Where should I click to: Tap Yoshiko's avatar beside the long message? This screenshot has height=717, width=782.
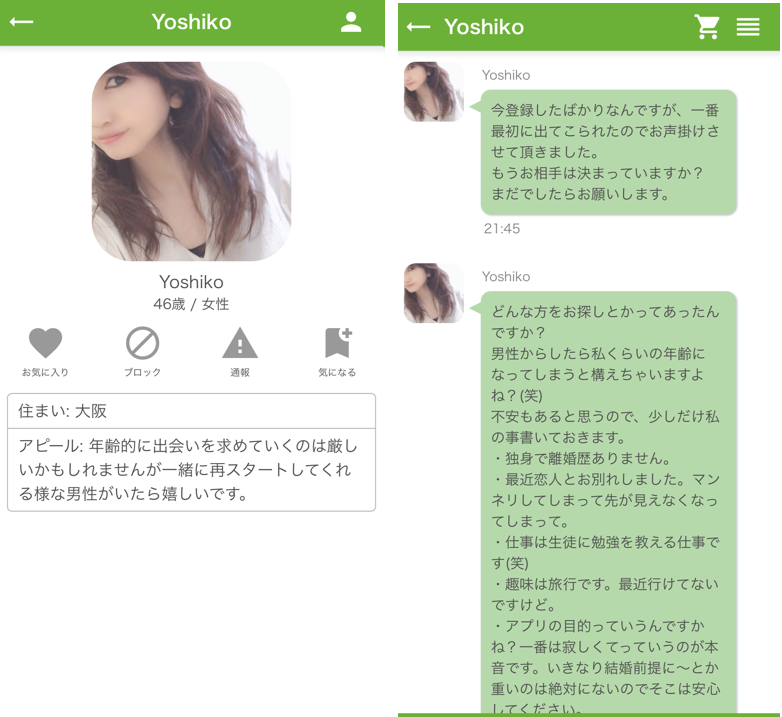coord(433,293)
